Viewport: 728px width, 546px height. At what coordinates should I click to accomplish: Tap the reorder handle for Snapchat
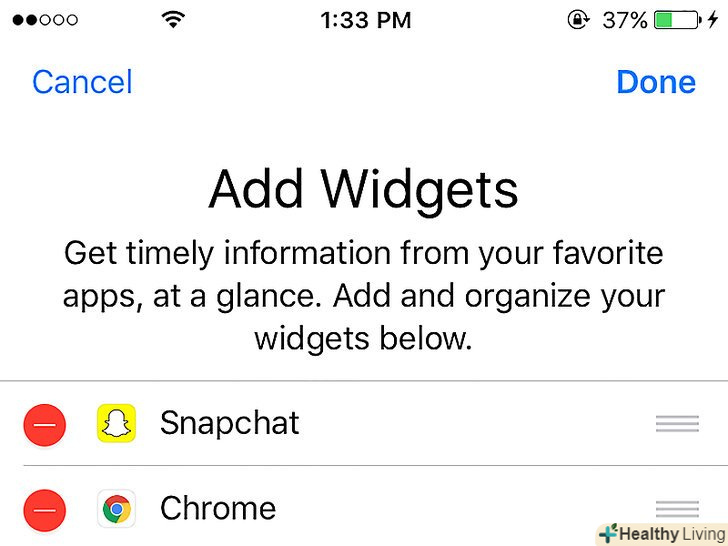click(677, 424)
